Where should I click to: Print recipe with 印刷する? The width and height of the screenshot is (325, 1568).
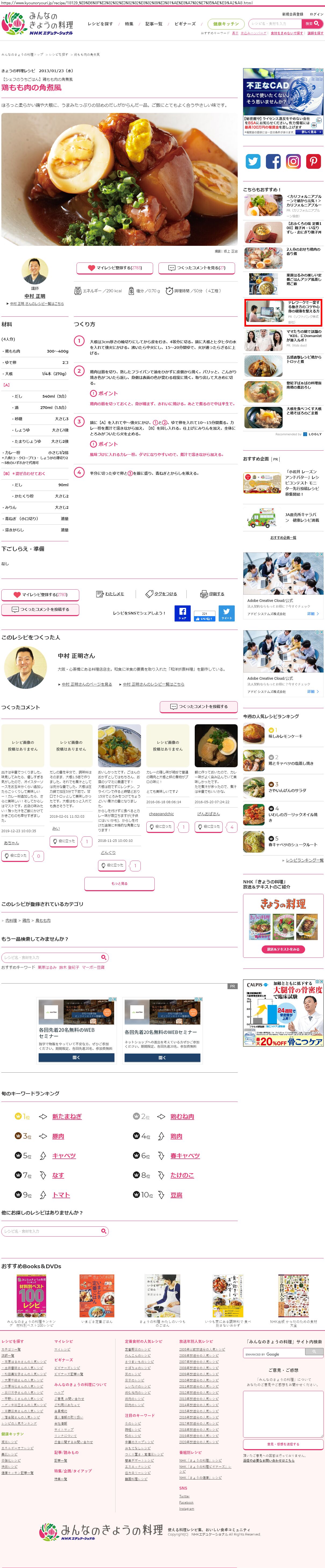coord(212,594)
